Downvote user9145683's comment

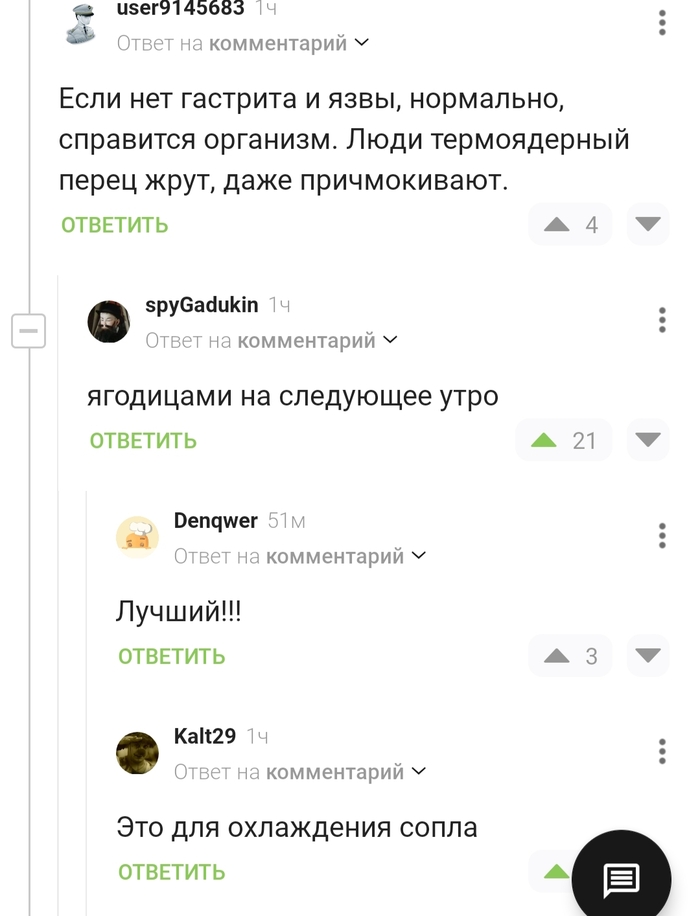click(x=648, y=224)
